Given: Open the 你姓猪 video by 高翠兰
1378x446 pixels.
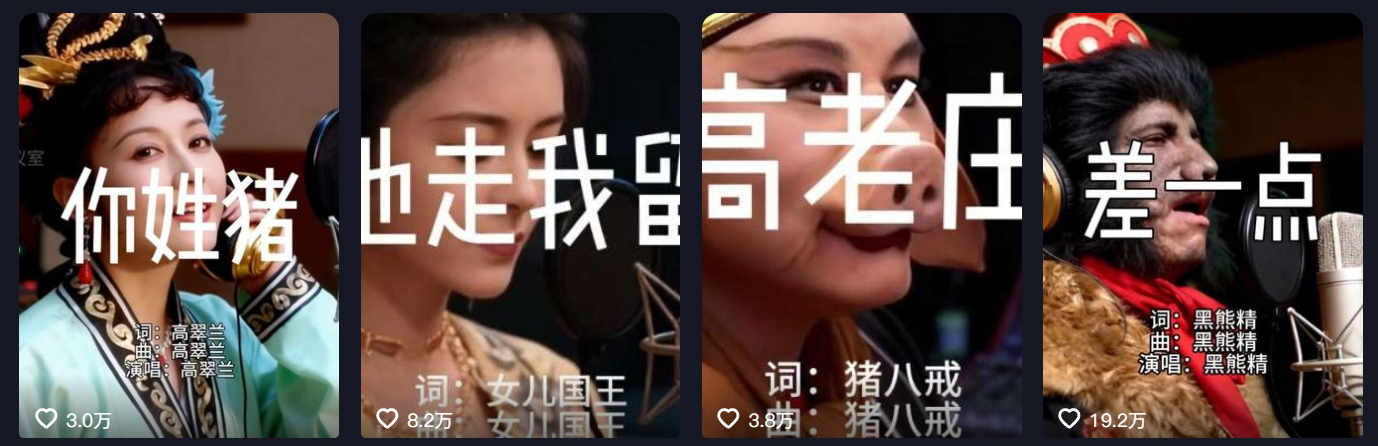Looking at the screenshot, I should pyautogui.click(x=178, y=225).
